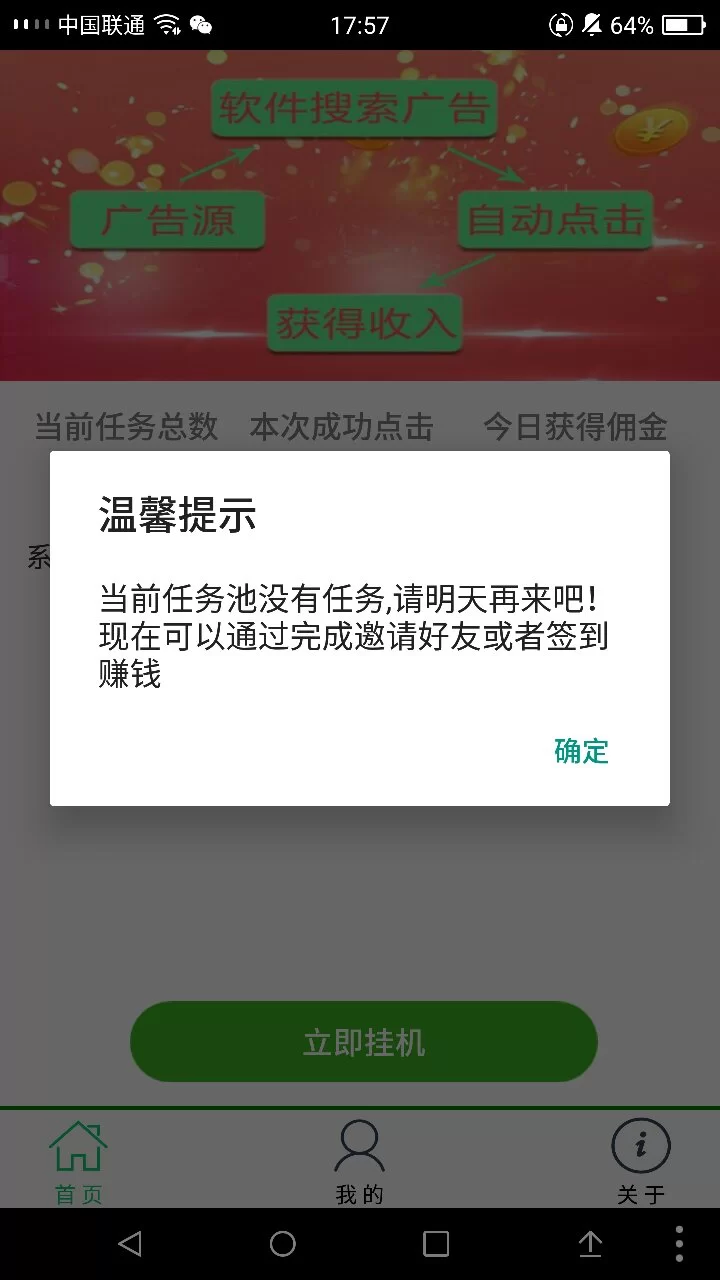Tap the system back button
720x1280 pixels.
129,1244
